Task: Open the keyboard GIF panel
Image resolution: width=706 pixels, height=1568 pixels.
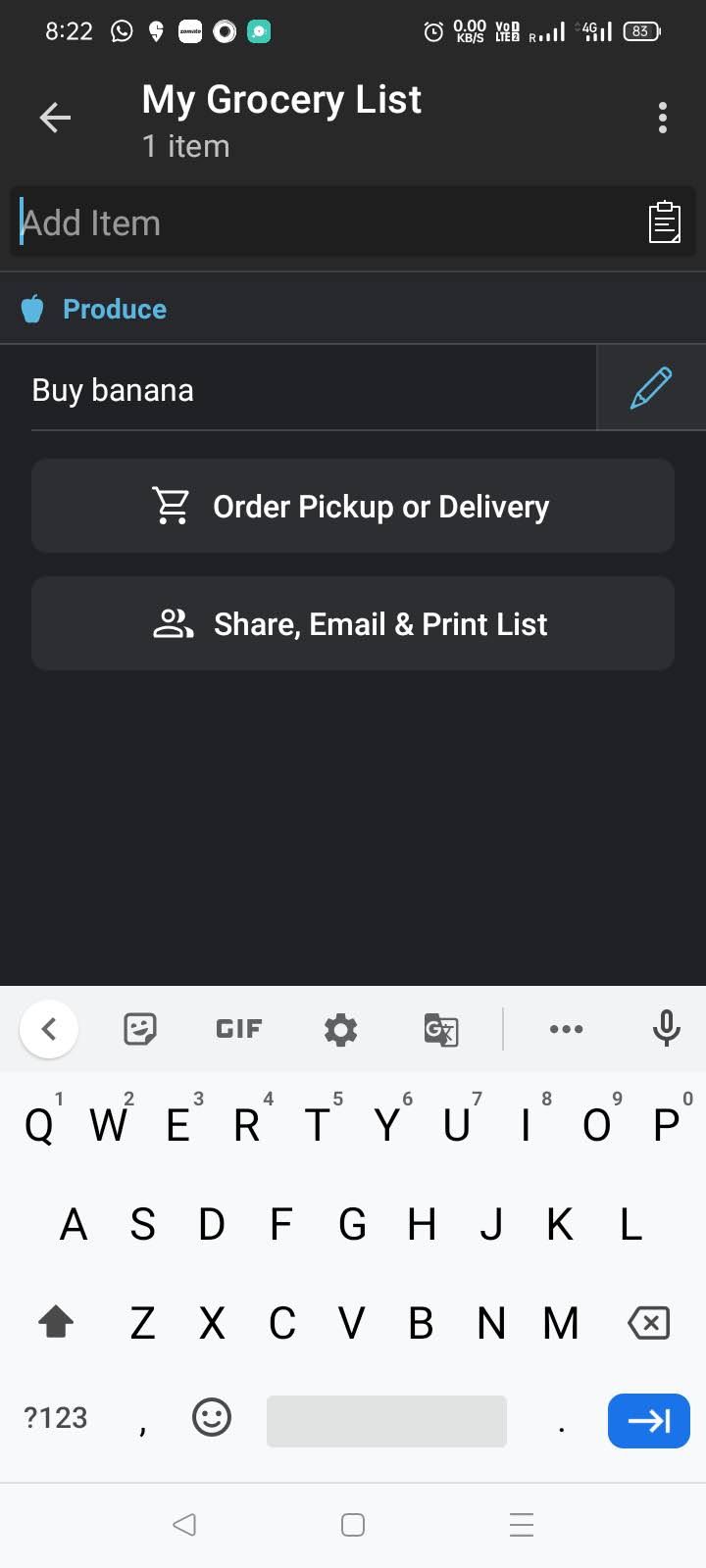Action: pyautogui.click(x=238, y=1029)
